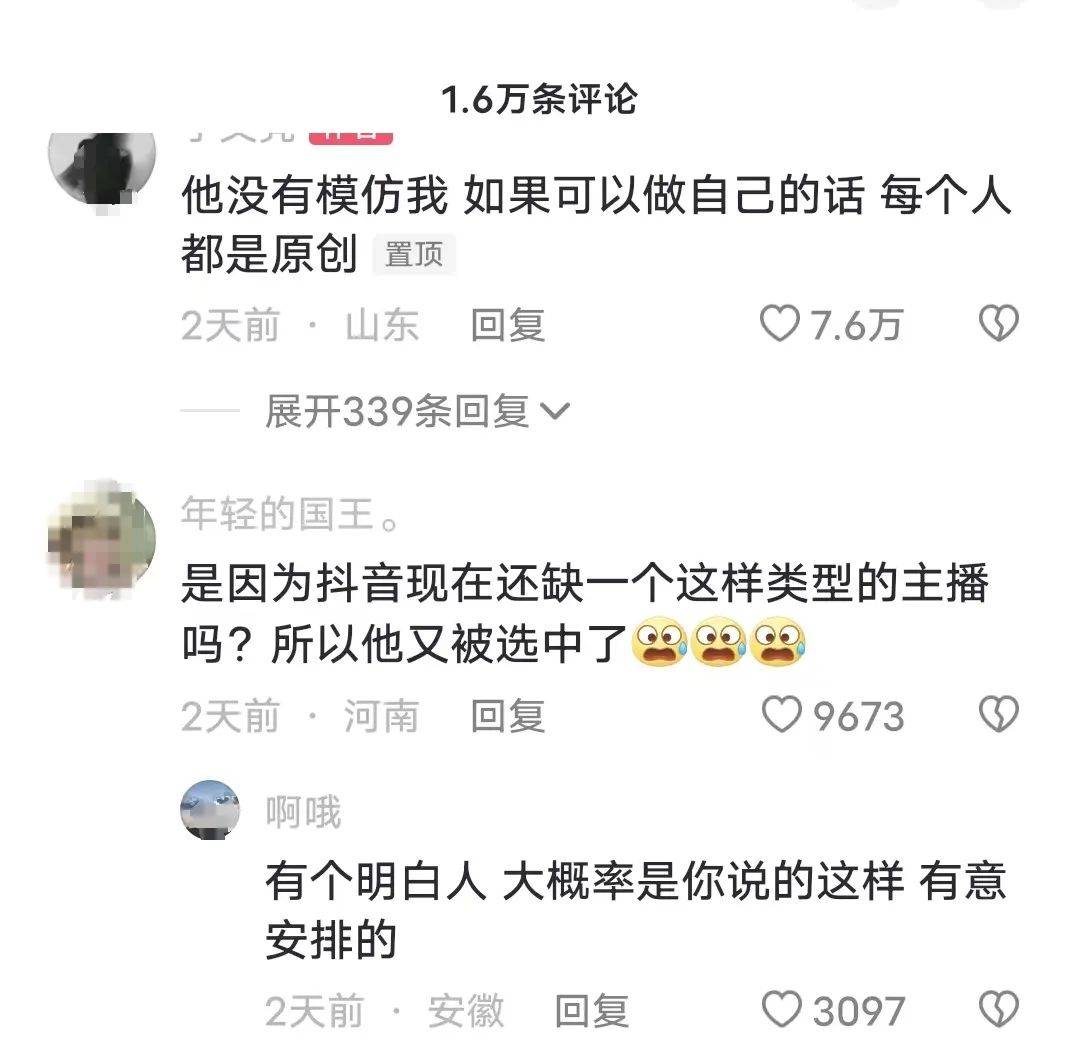The image size is (1080, 1040).
Task: Expand 展开339条回复
Action: coord(416,411)
